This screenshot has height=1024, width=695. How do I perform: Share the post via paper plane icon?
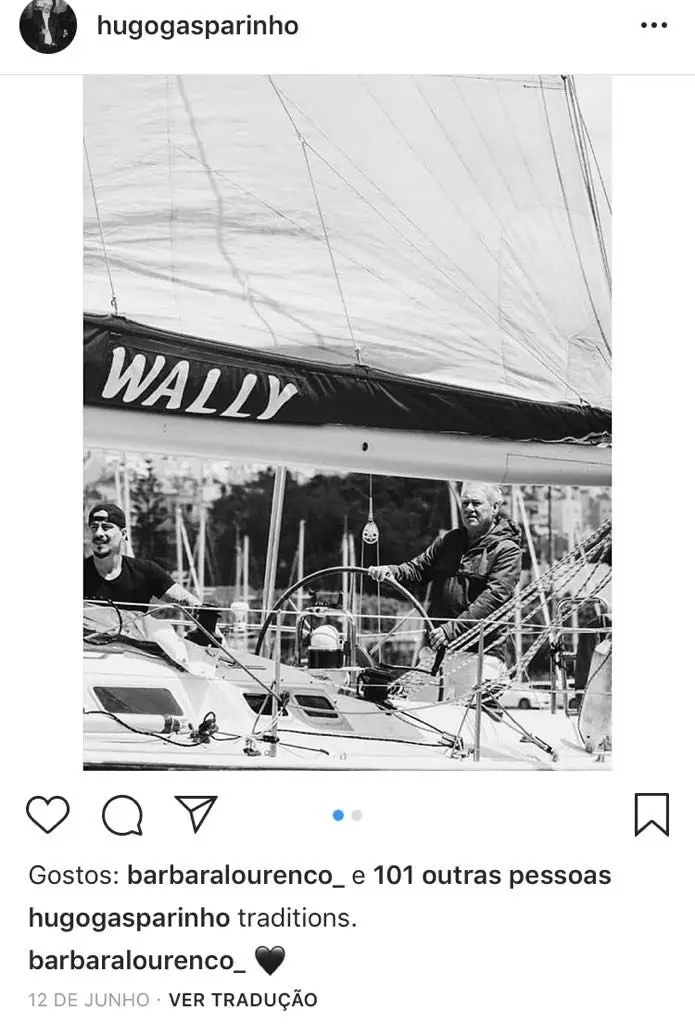pos(196,814)
